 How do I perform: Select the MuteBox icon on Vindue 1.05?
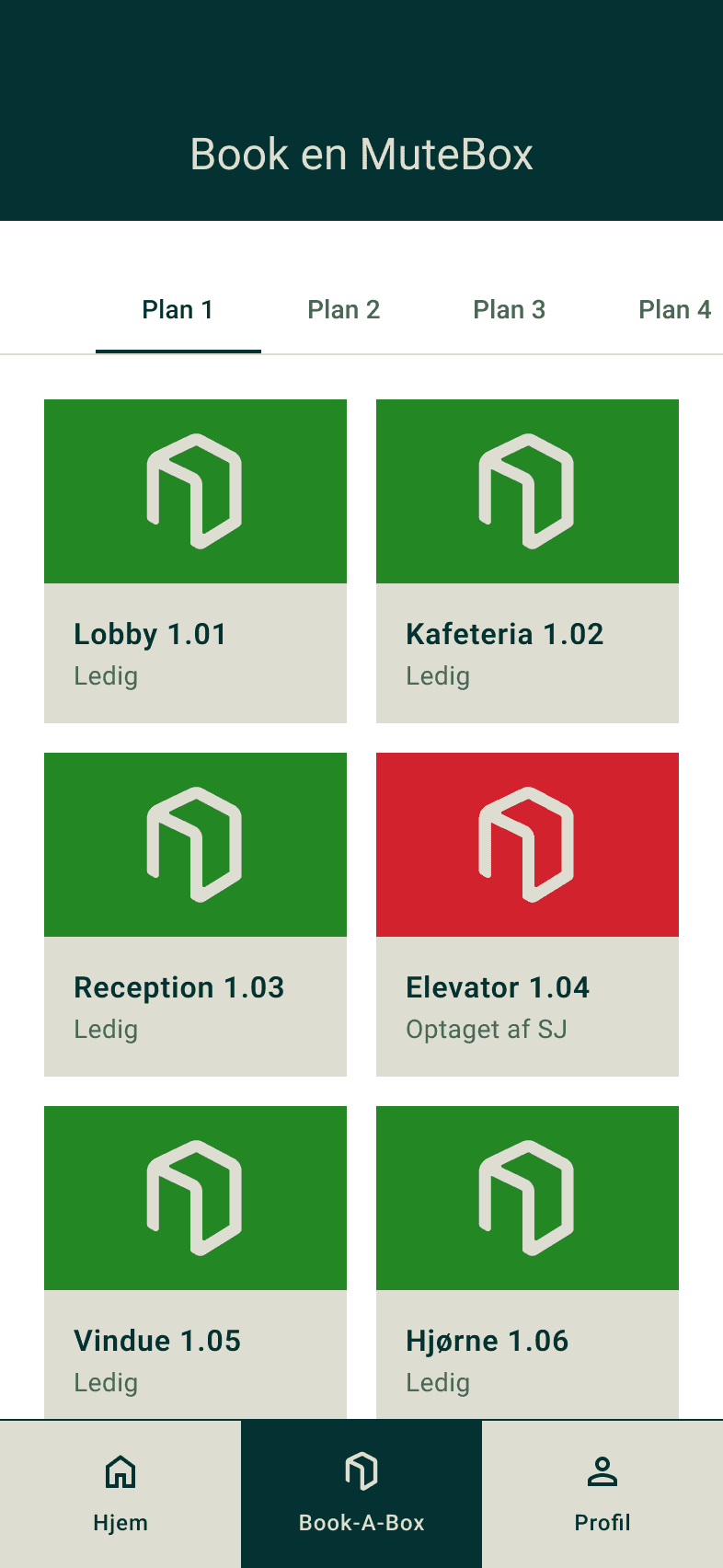[195, 1196]
